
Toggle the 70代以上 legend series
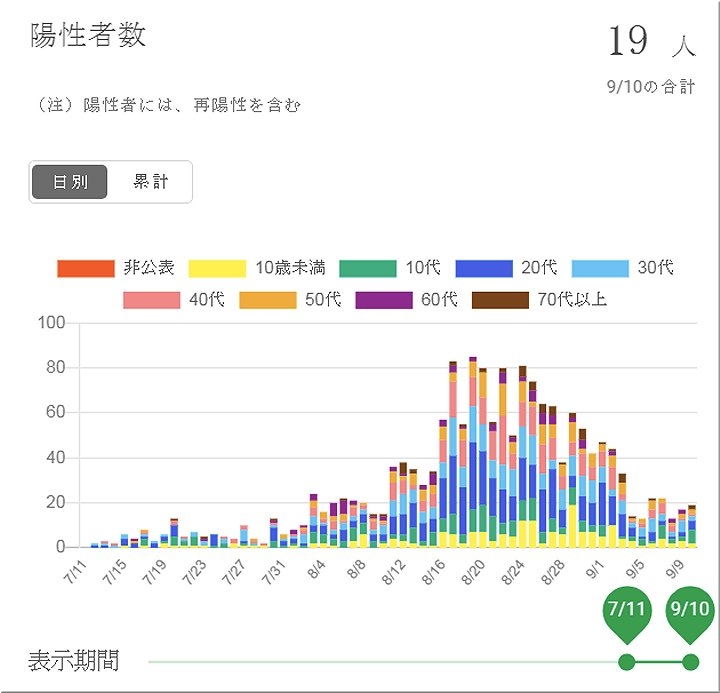point(539,299)
